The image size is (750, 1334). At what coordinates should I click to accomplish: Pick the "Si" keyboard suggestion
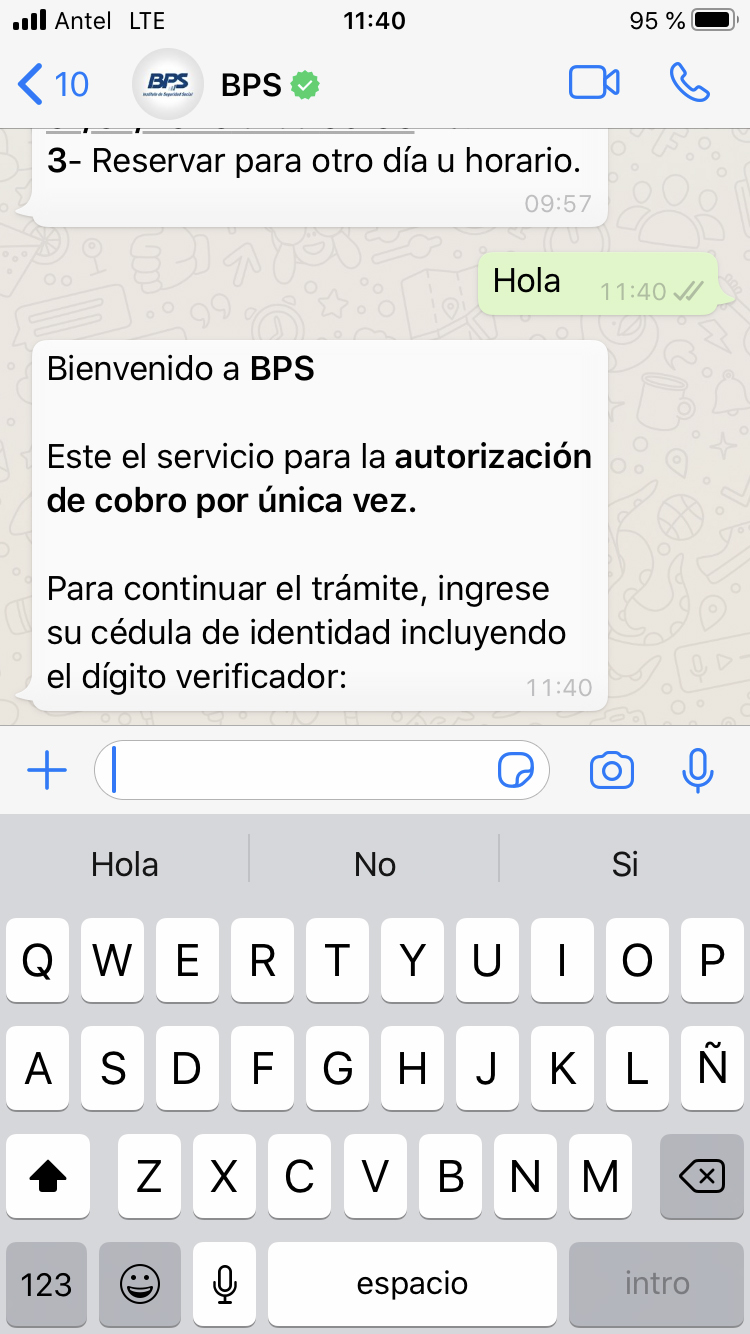(x=625, y=864)
